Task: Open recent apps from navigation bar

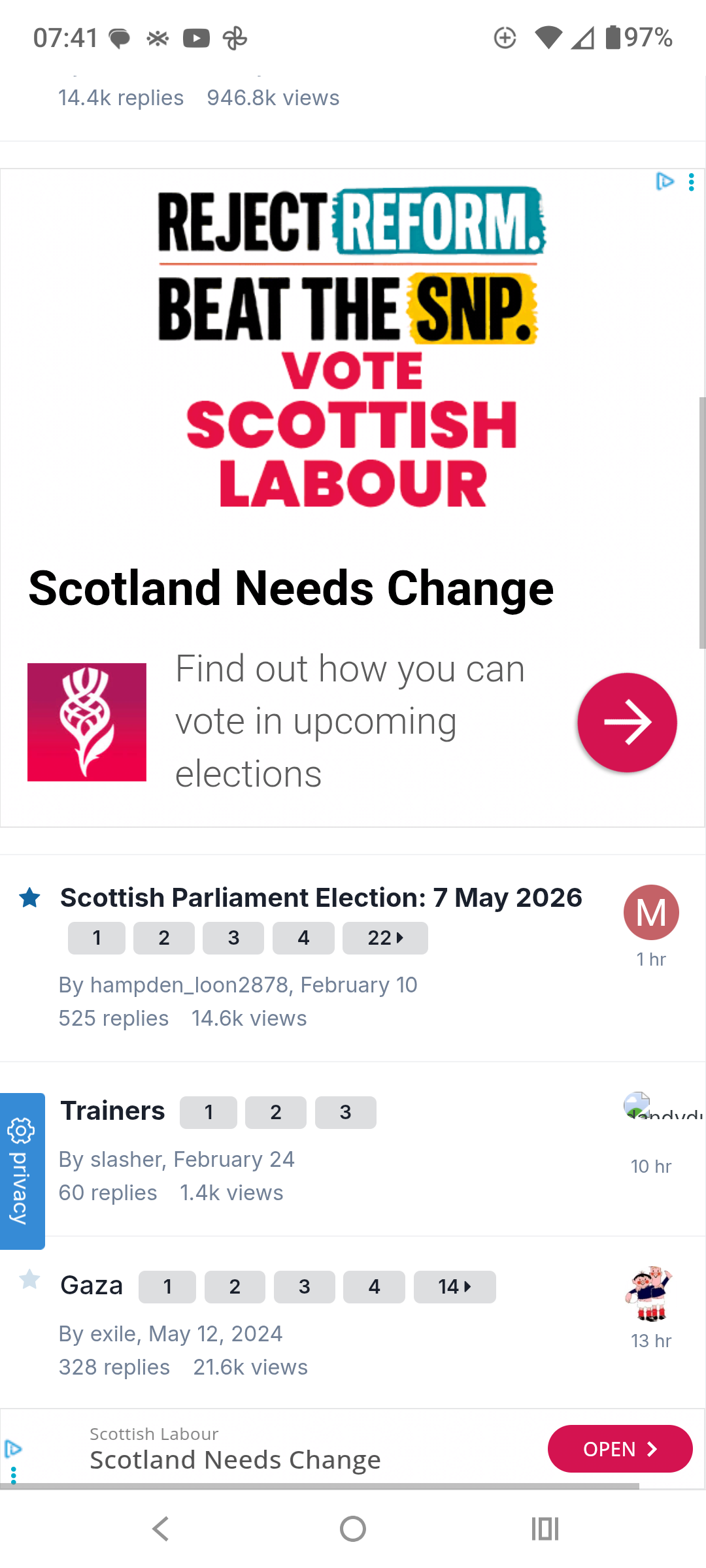Action: pyautogui.click(x=545, y=1529)
